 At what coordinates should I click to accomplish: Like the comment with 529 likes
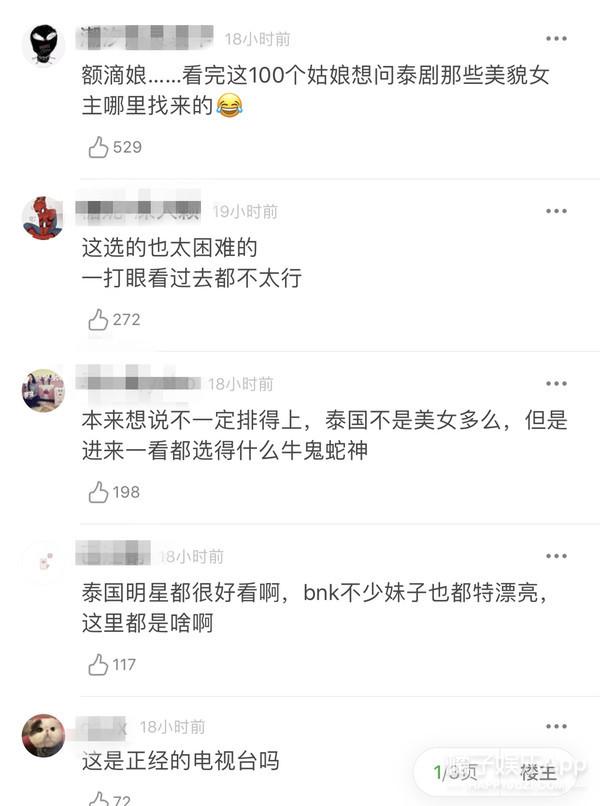[x=99, y=147]
